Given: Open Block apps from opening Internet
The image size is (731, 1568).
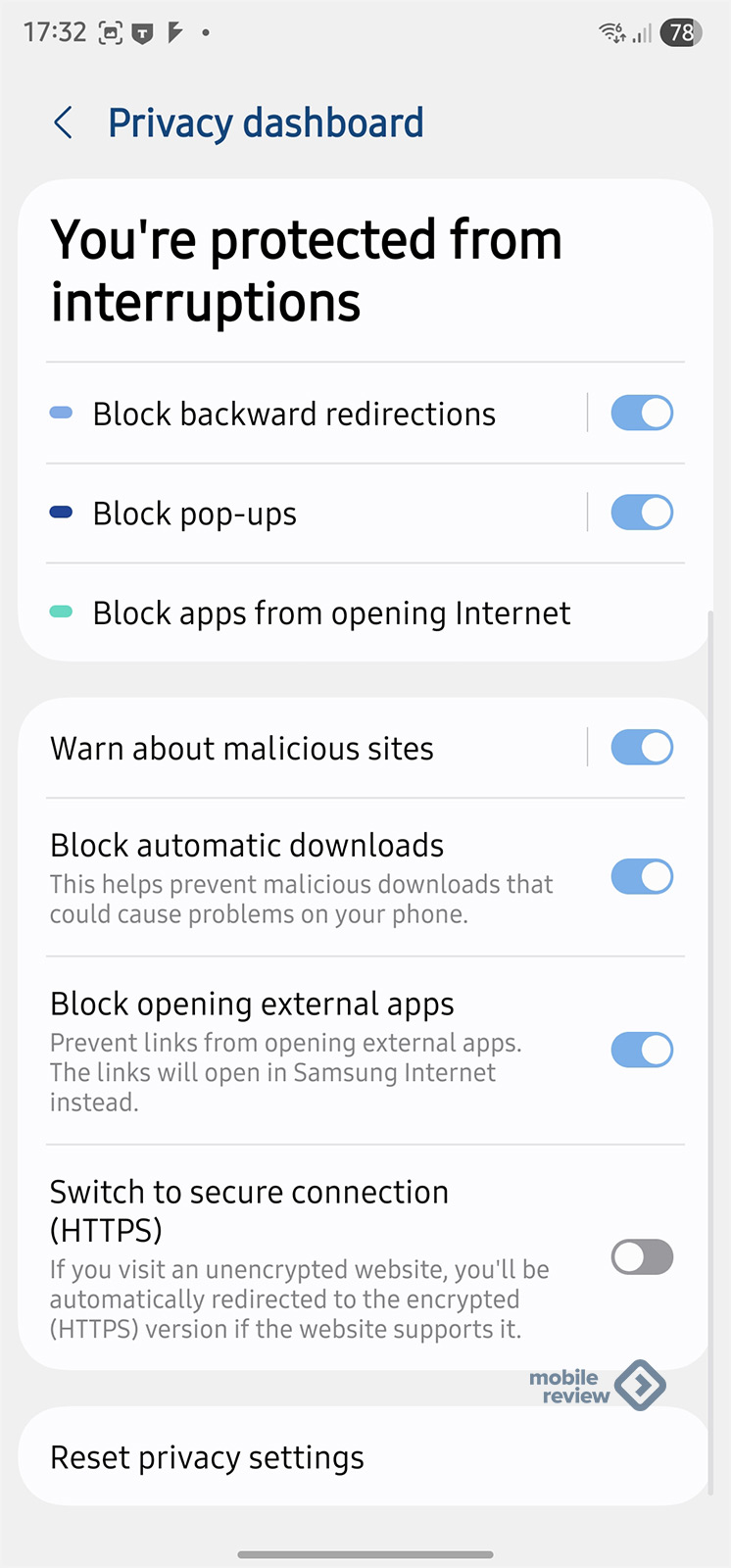Looking at the screenshot, I should 331,613.
